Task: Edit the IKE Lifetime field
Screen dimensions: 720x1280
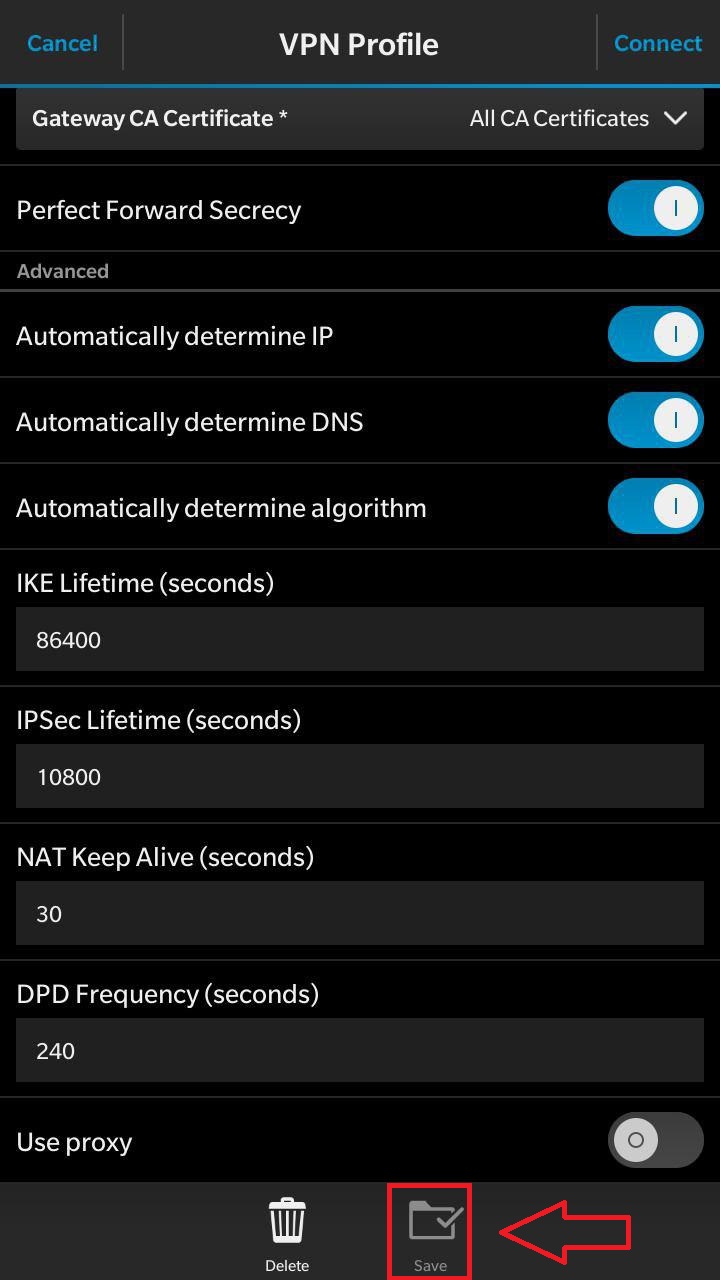Action: point(360,640)
